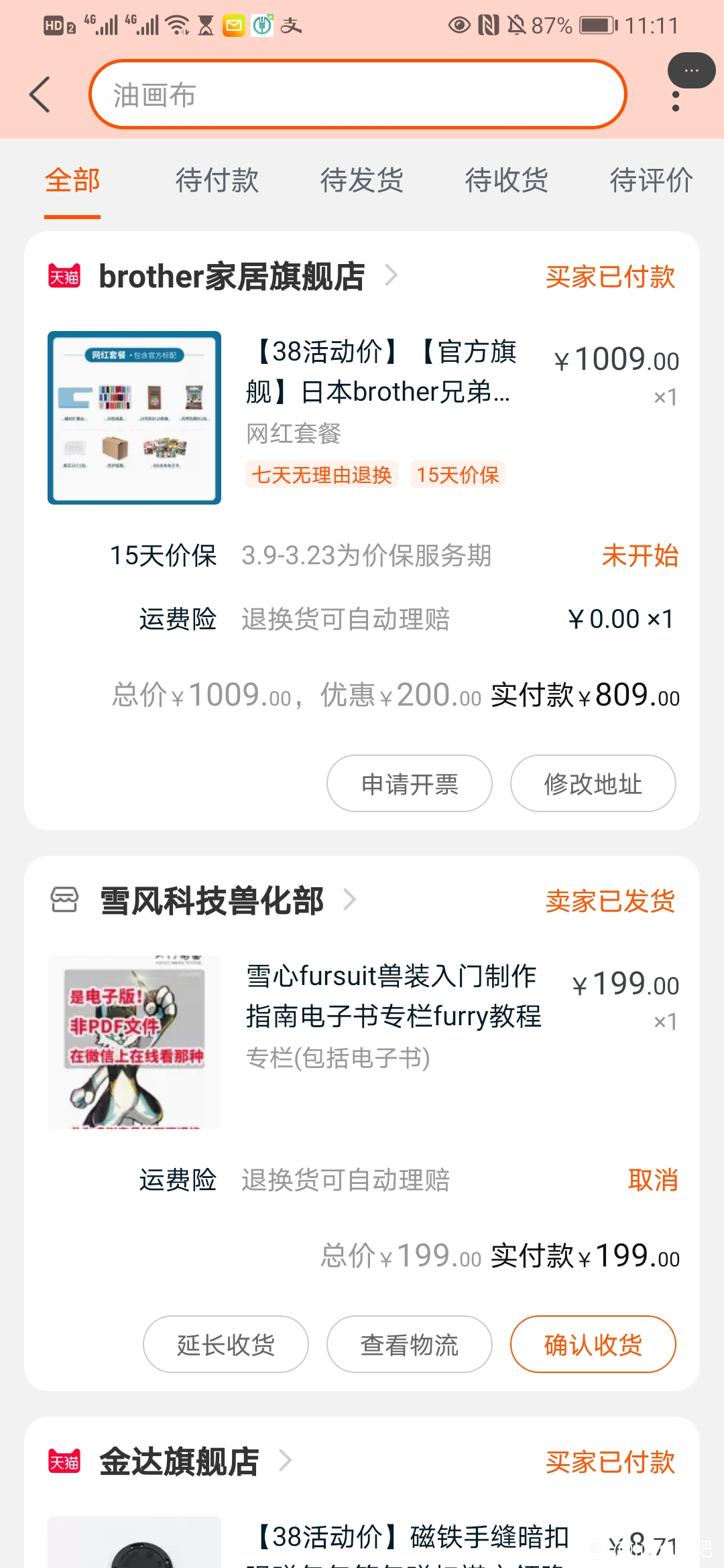
Task: Tap 确认收货 to confirm receipt
Action: click(x=593, y=1344)
